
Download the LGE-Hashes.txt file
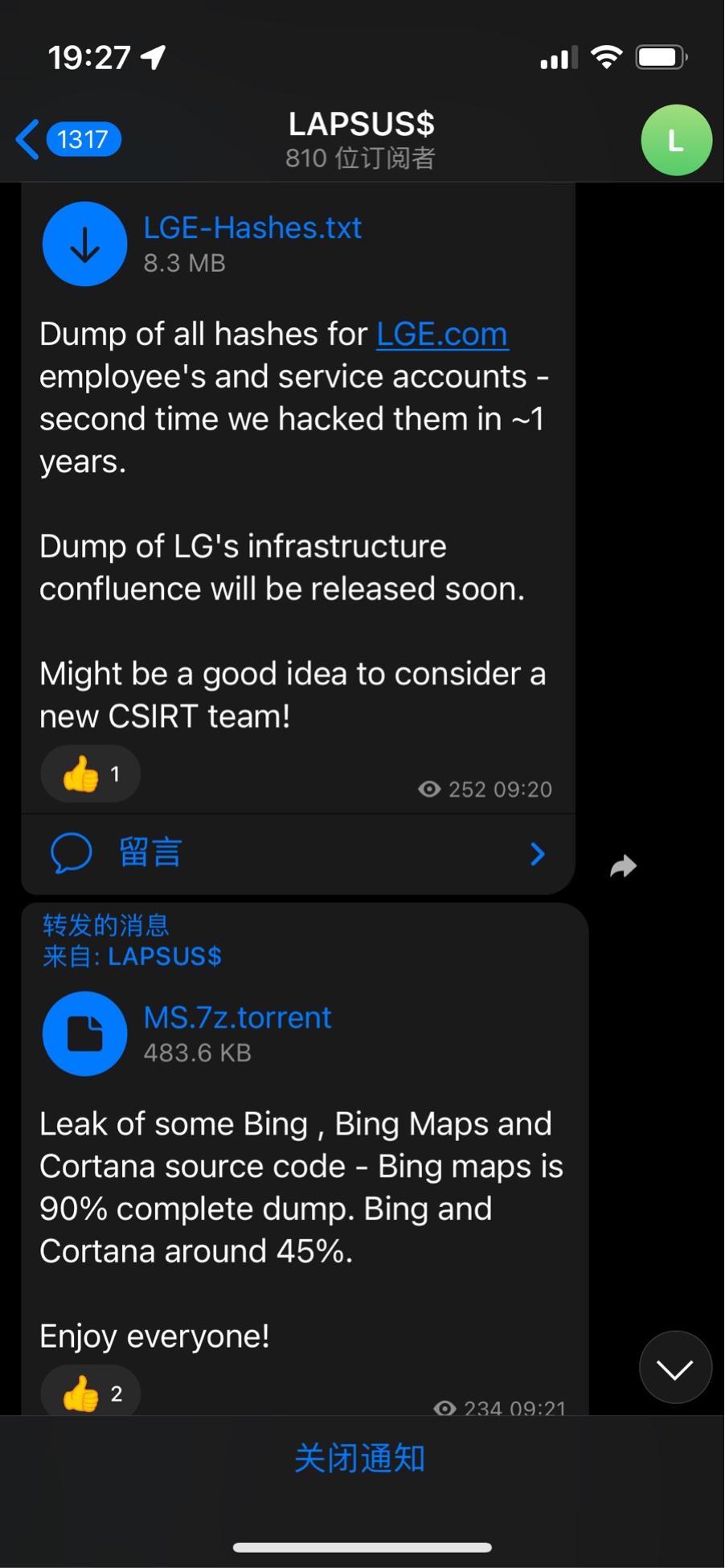point(84,244)
